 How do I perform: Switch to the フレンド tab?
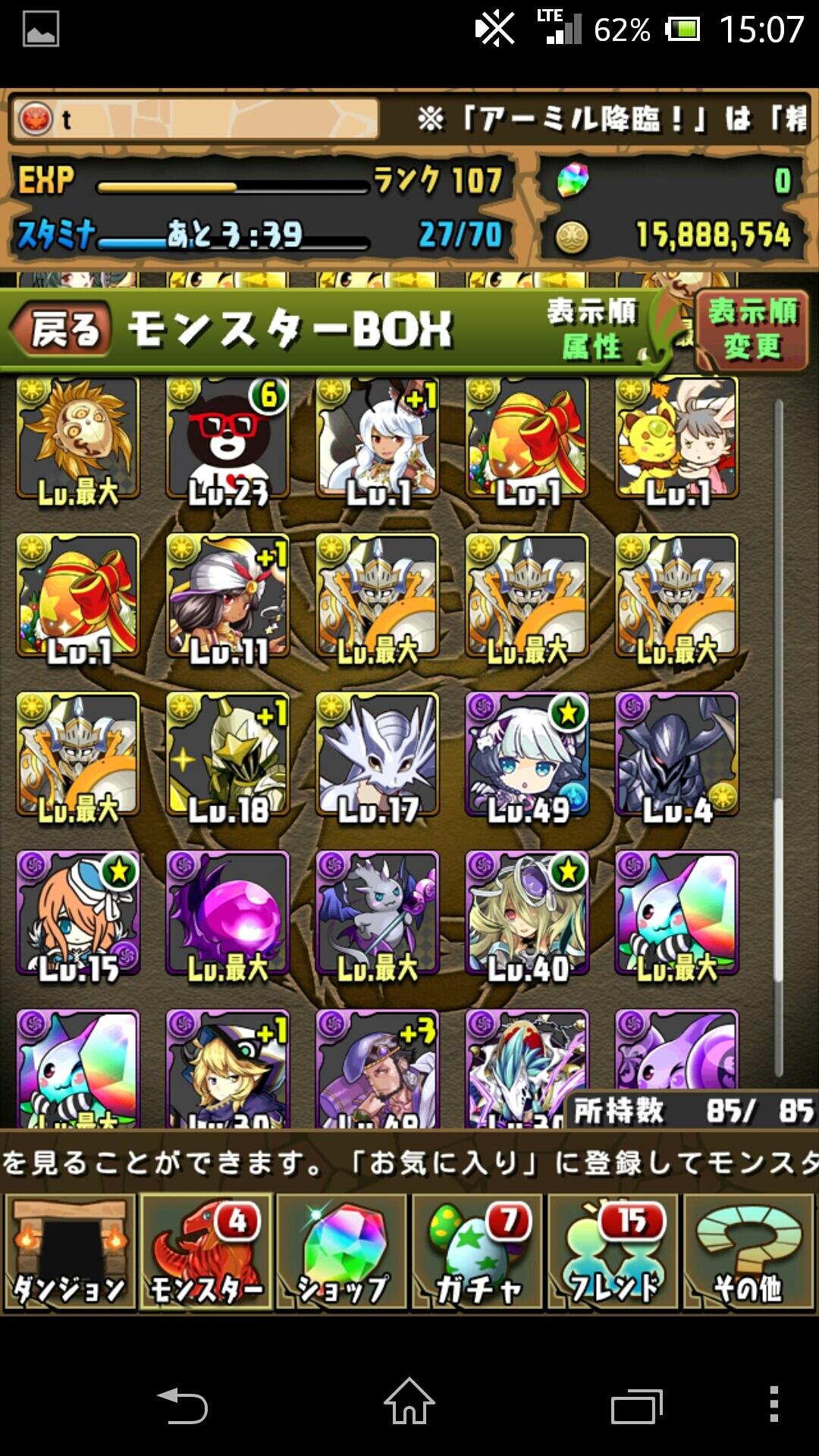point(613,1251)
